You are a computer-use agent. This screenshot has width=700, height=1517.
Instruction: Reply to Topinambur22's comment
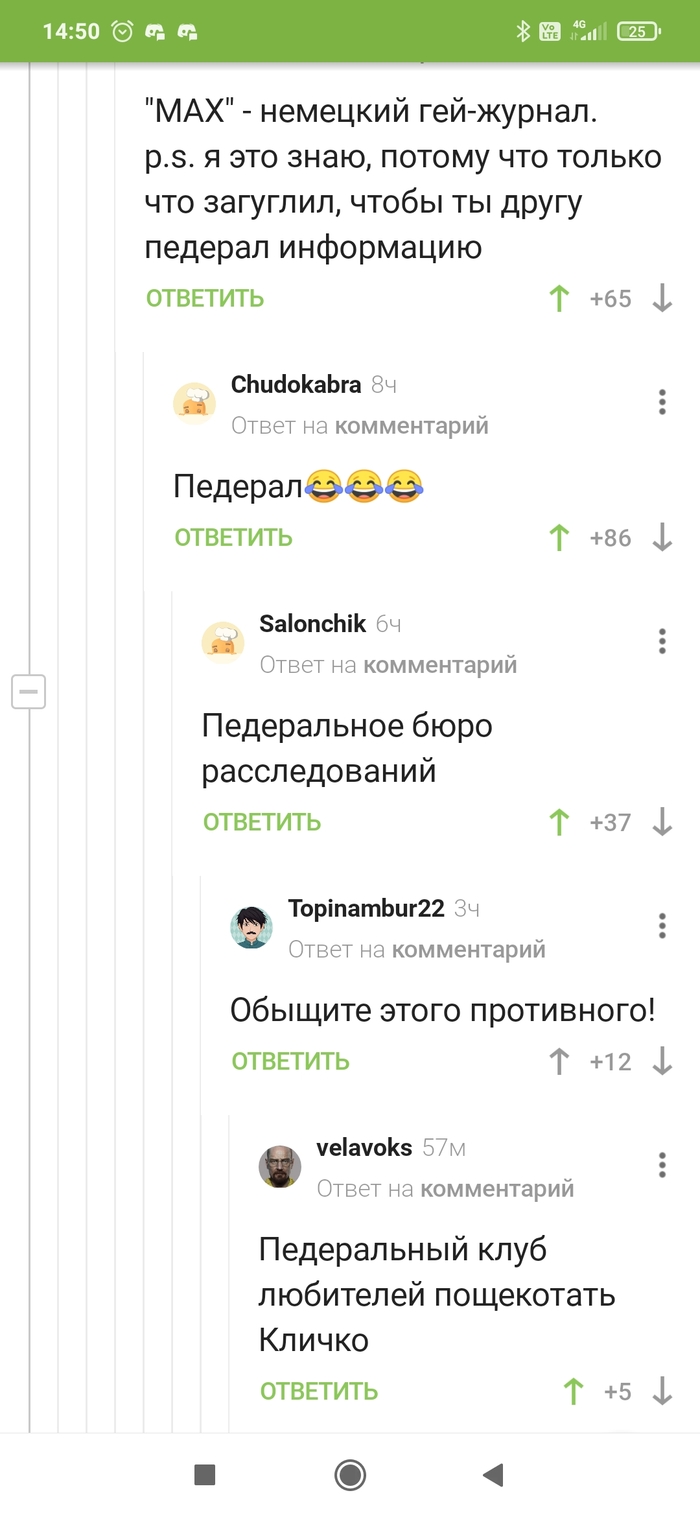pyautogui.click(x=290, y=1061)
